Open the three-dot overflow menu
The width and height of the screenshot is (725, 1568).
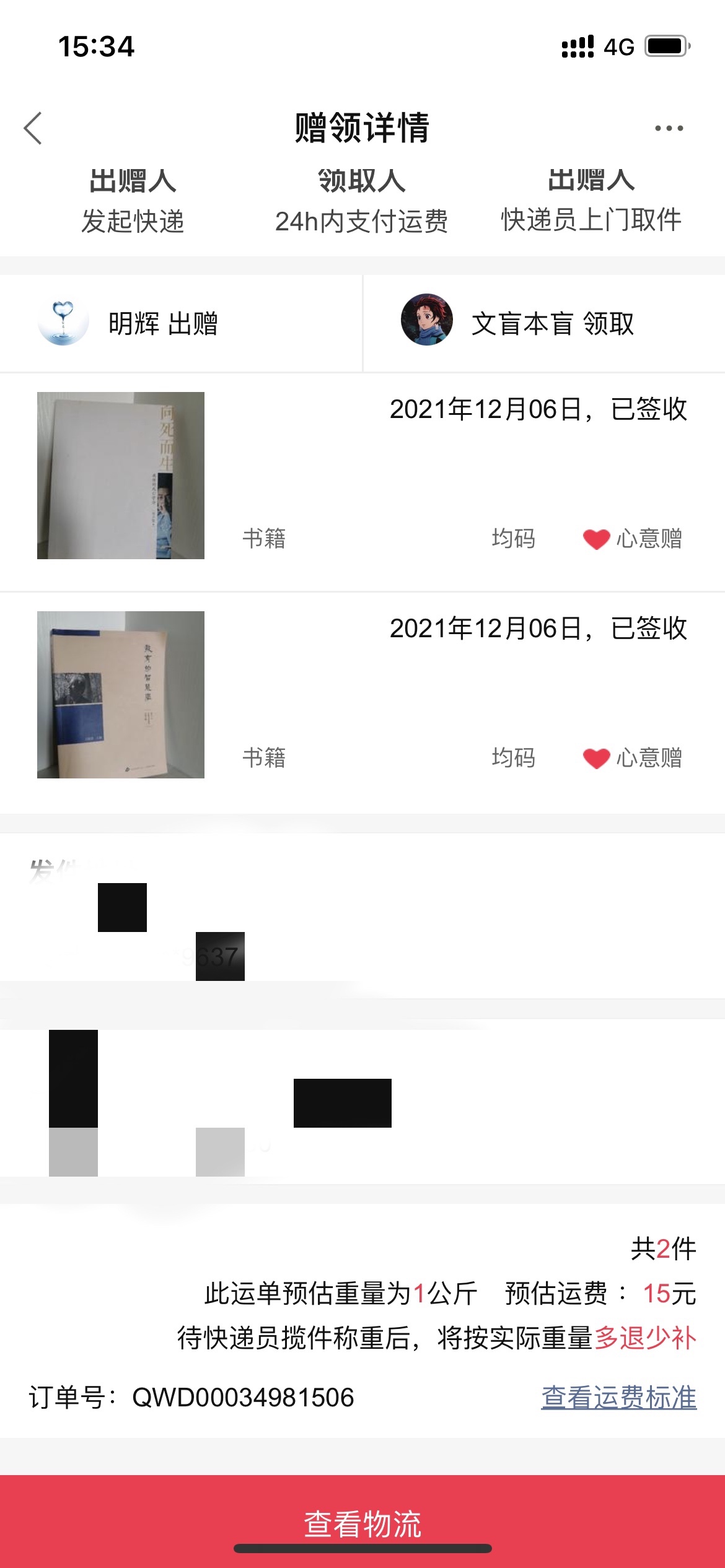(669, 128)
